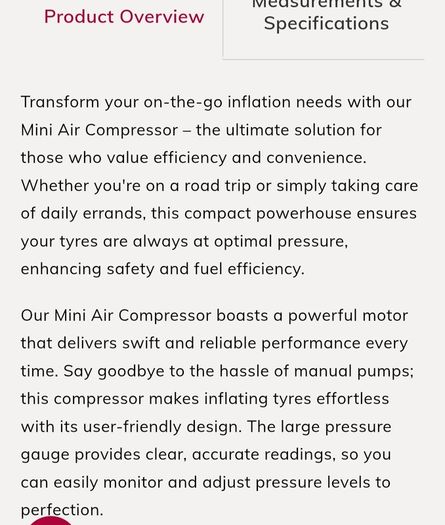Select the Product Overview tab
Image resolution: width=445 pixels, height=525 pixels.
click(x=124, y=17)
